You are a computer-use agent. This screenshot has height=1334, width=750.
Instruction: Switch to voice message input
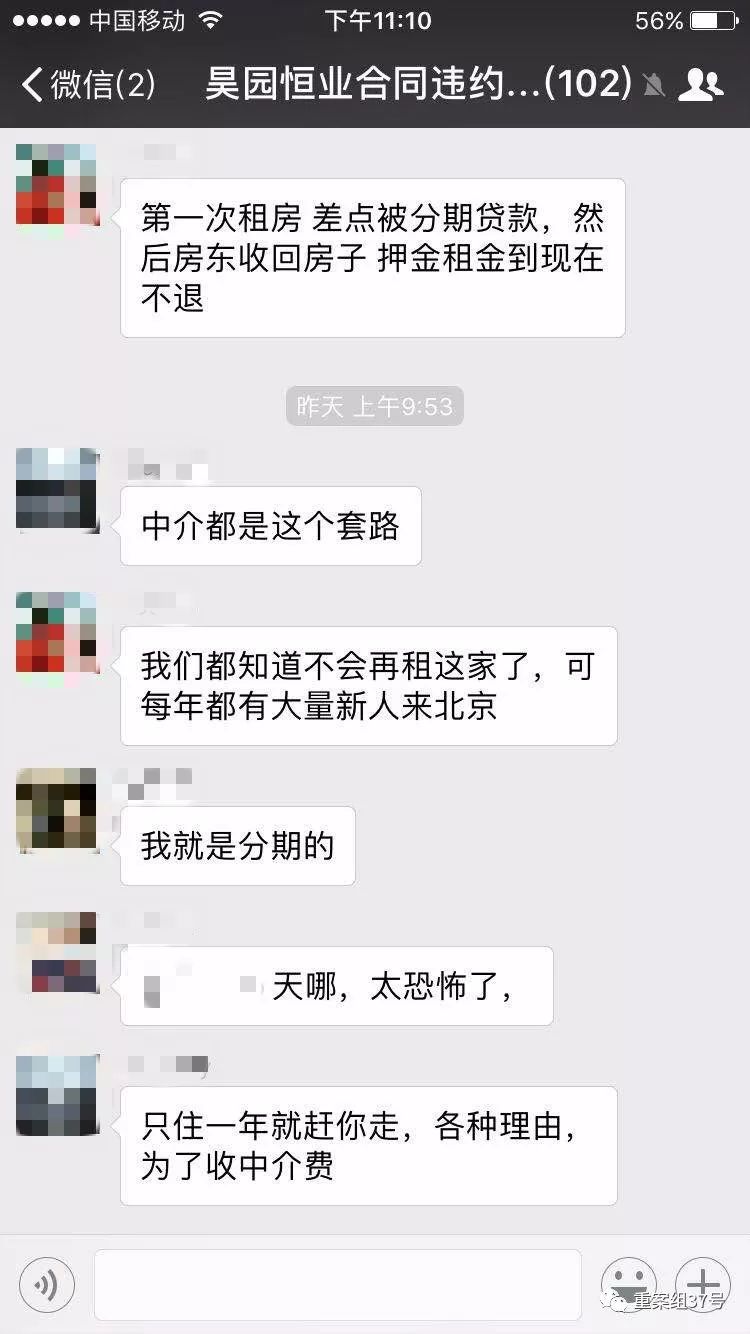pos(46,1284)
